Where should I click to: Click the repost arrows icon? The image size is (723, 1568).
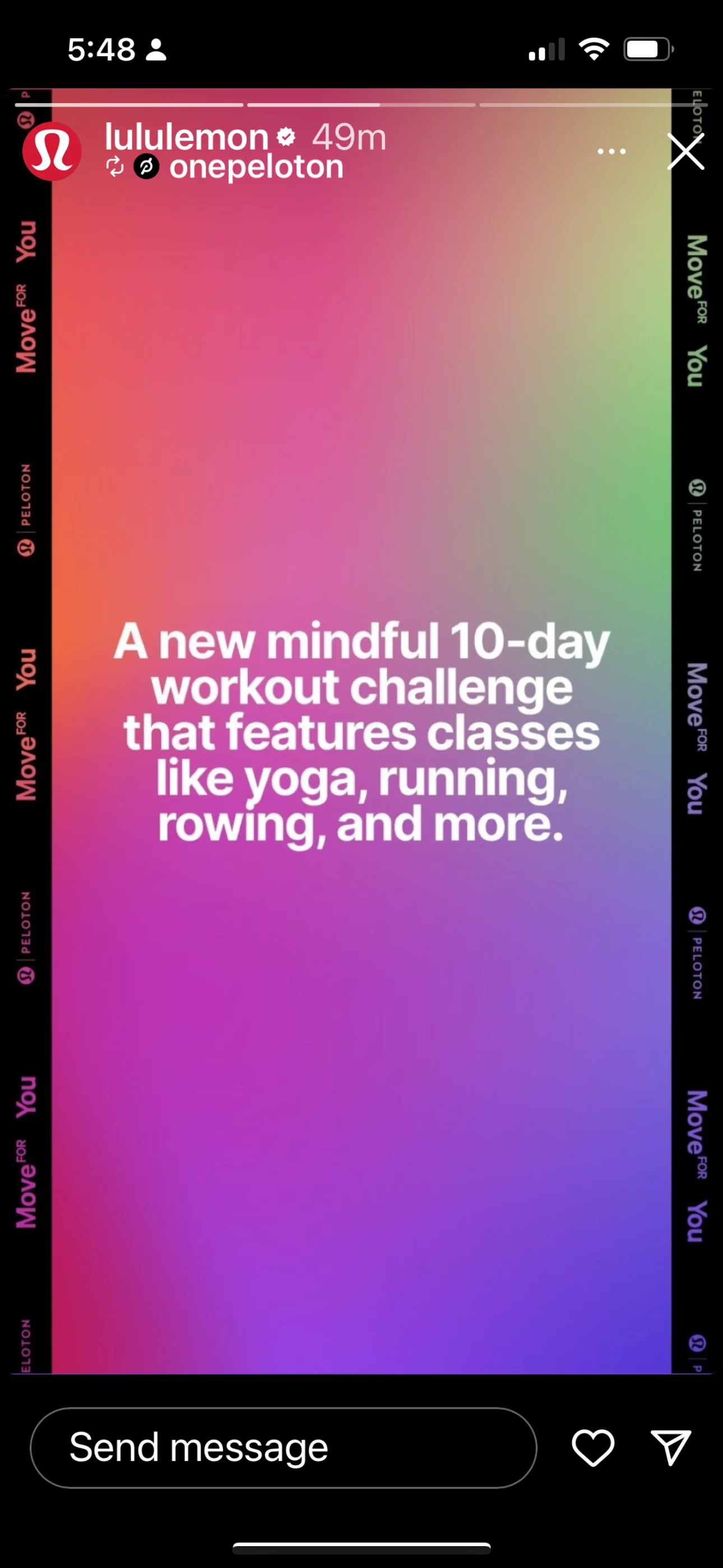pyautogui.click(x=115, y=166)
